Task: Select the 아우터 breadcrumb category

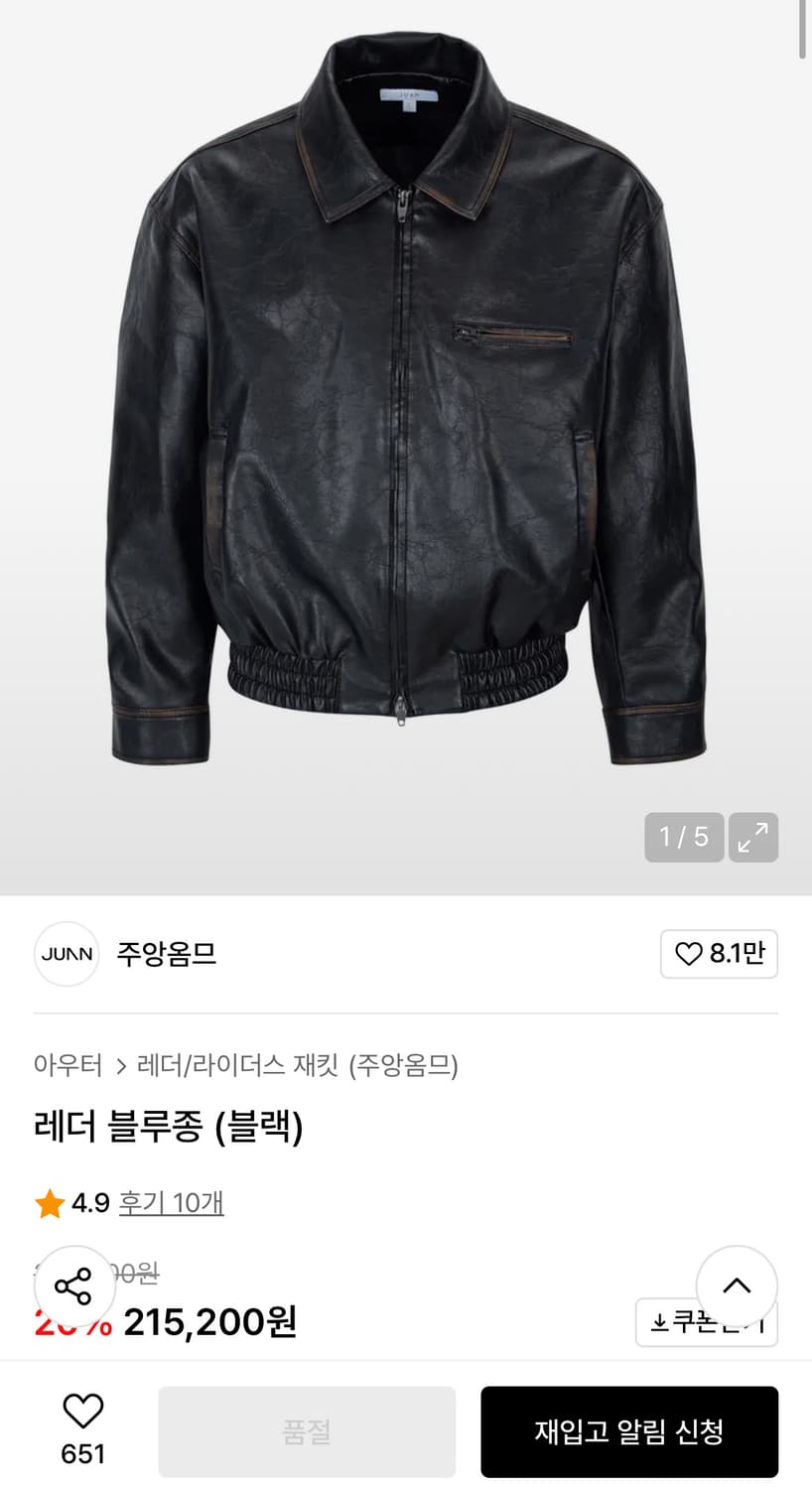Action: pos(68,1065)
